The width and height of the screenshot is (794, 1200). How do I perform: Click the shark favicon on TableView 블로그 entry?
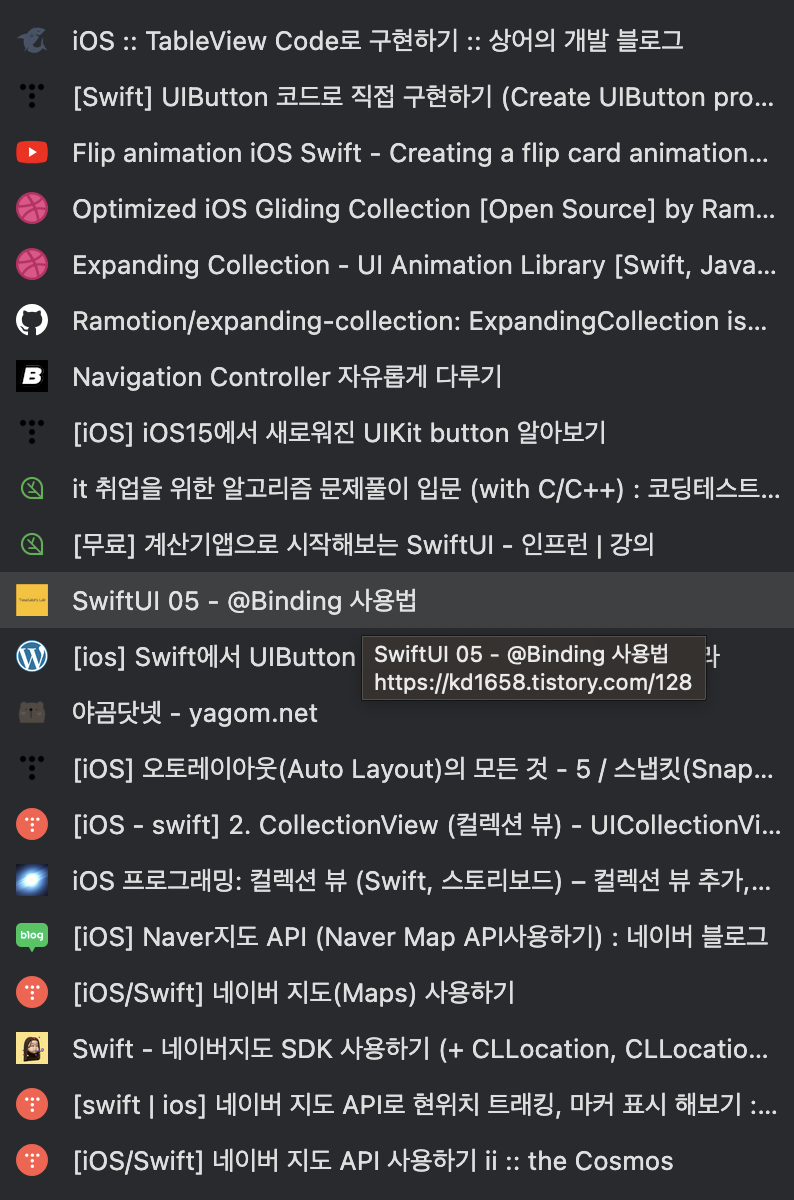33,41
